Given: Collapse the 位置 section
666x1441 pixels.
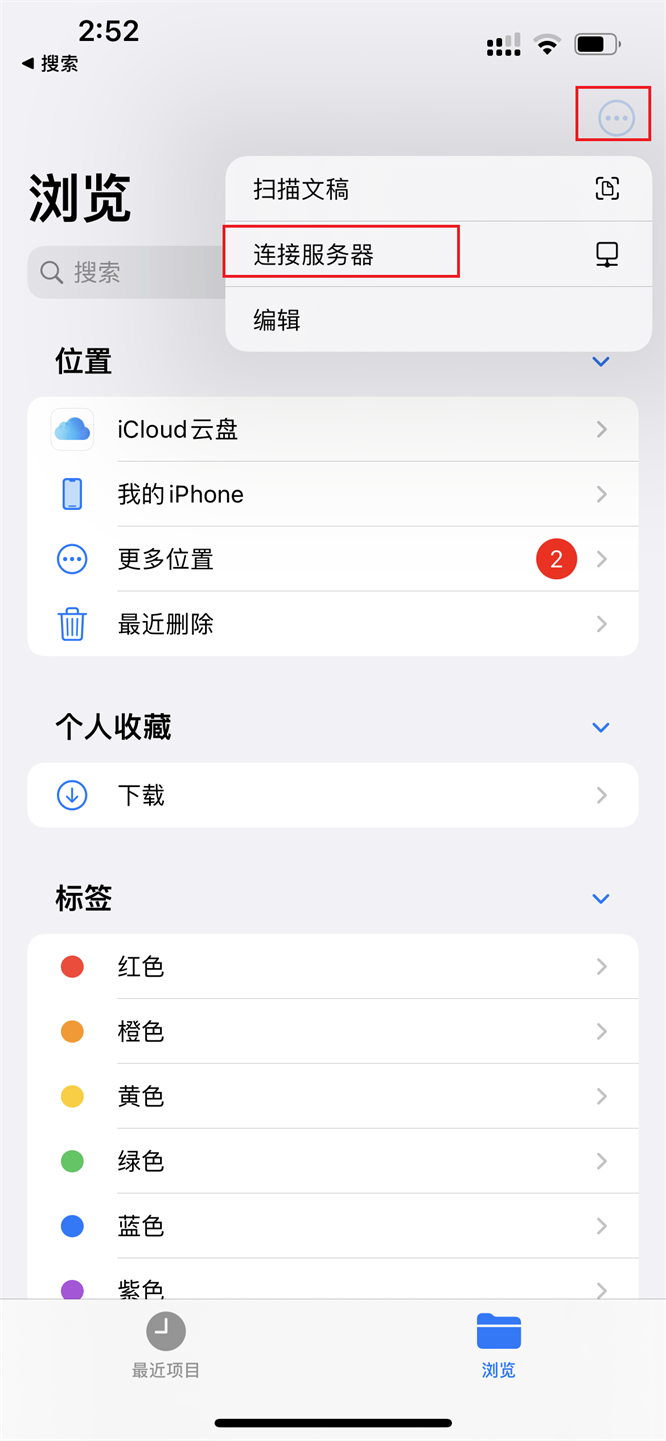Looking at the screenshot, I should click(x=601, y=361).
